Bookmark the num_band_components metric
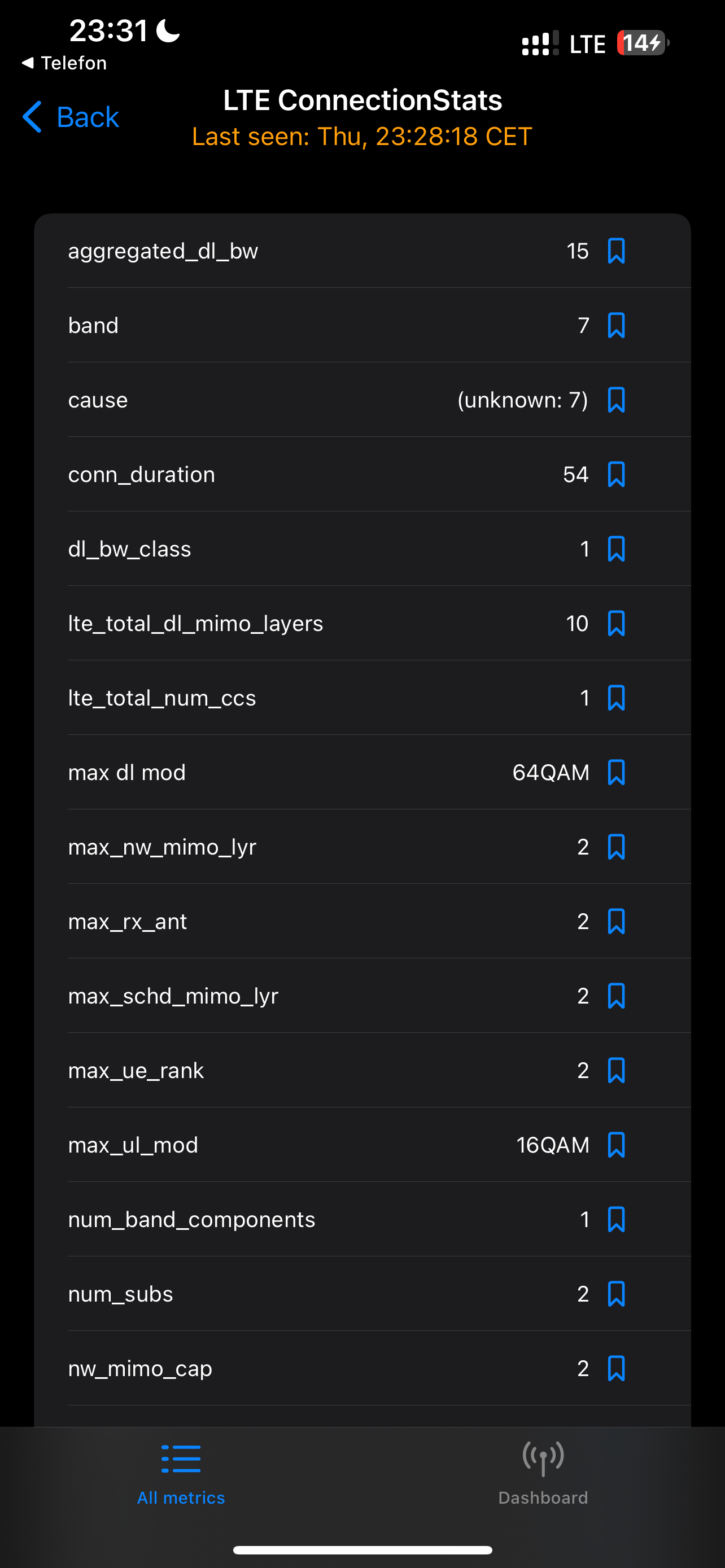Image resolution: width=725 pixels, height=1568 pixels. pos(616,1219)
